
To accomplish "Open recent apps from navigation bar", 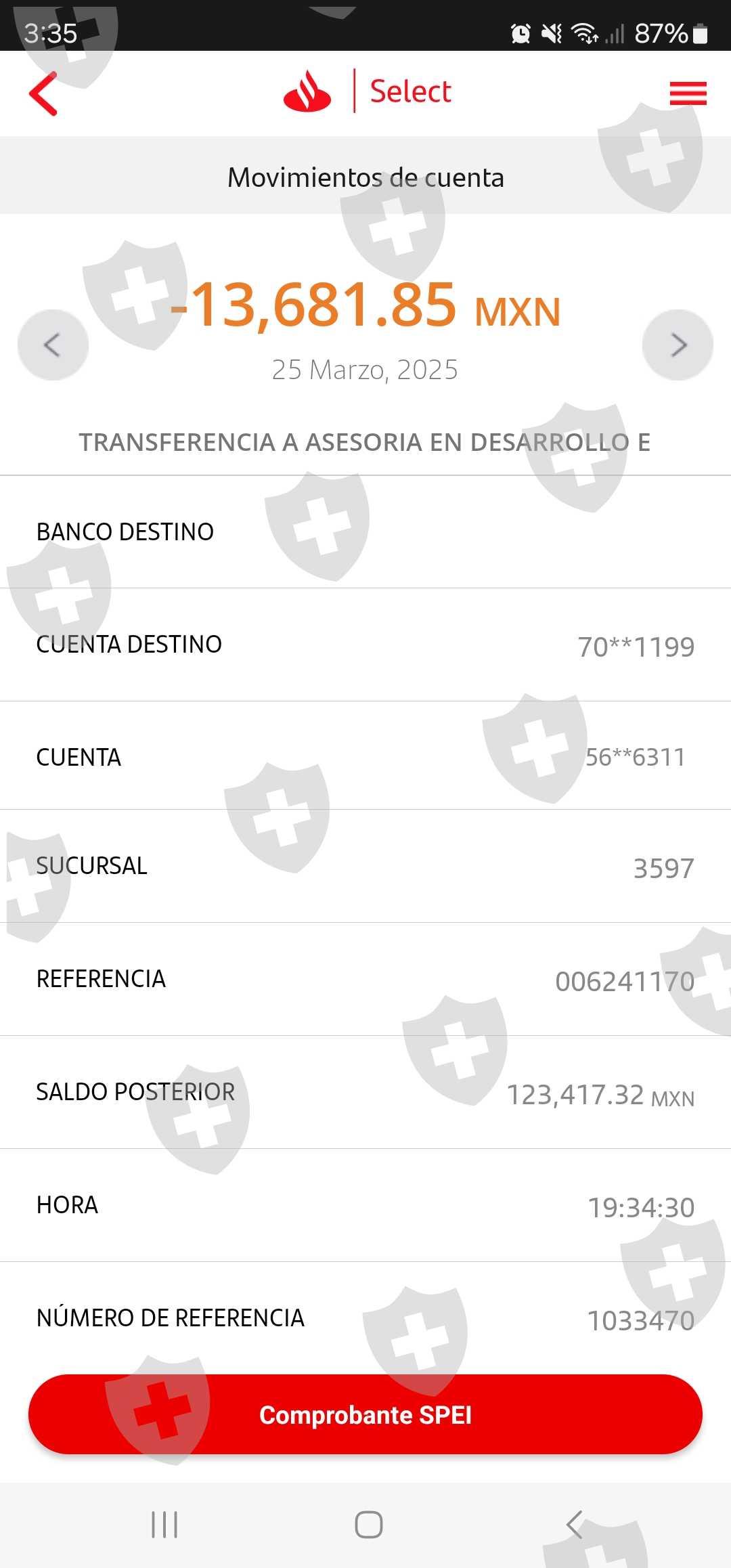I will (x=164, y=1525).
